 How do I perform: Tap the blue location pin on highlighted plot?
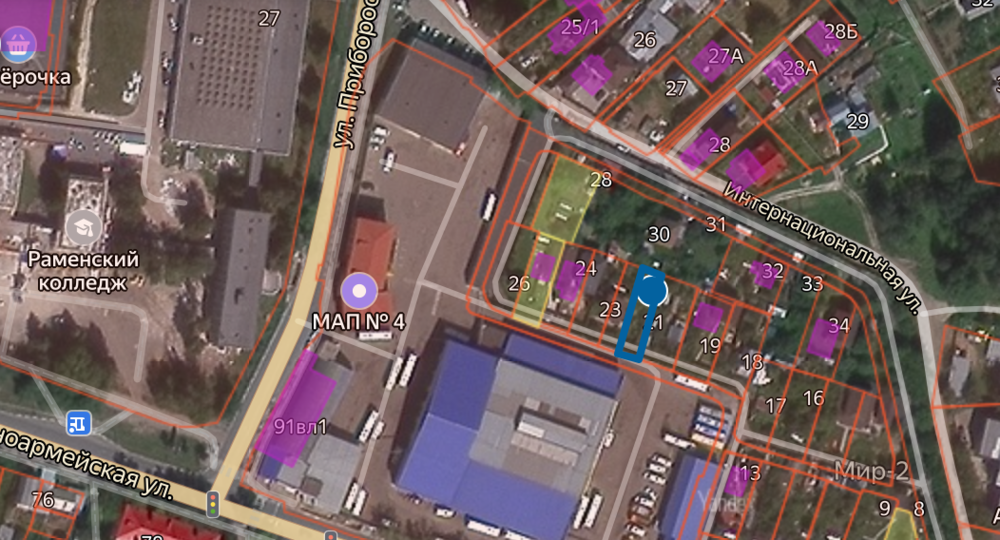pos(652,291)
